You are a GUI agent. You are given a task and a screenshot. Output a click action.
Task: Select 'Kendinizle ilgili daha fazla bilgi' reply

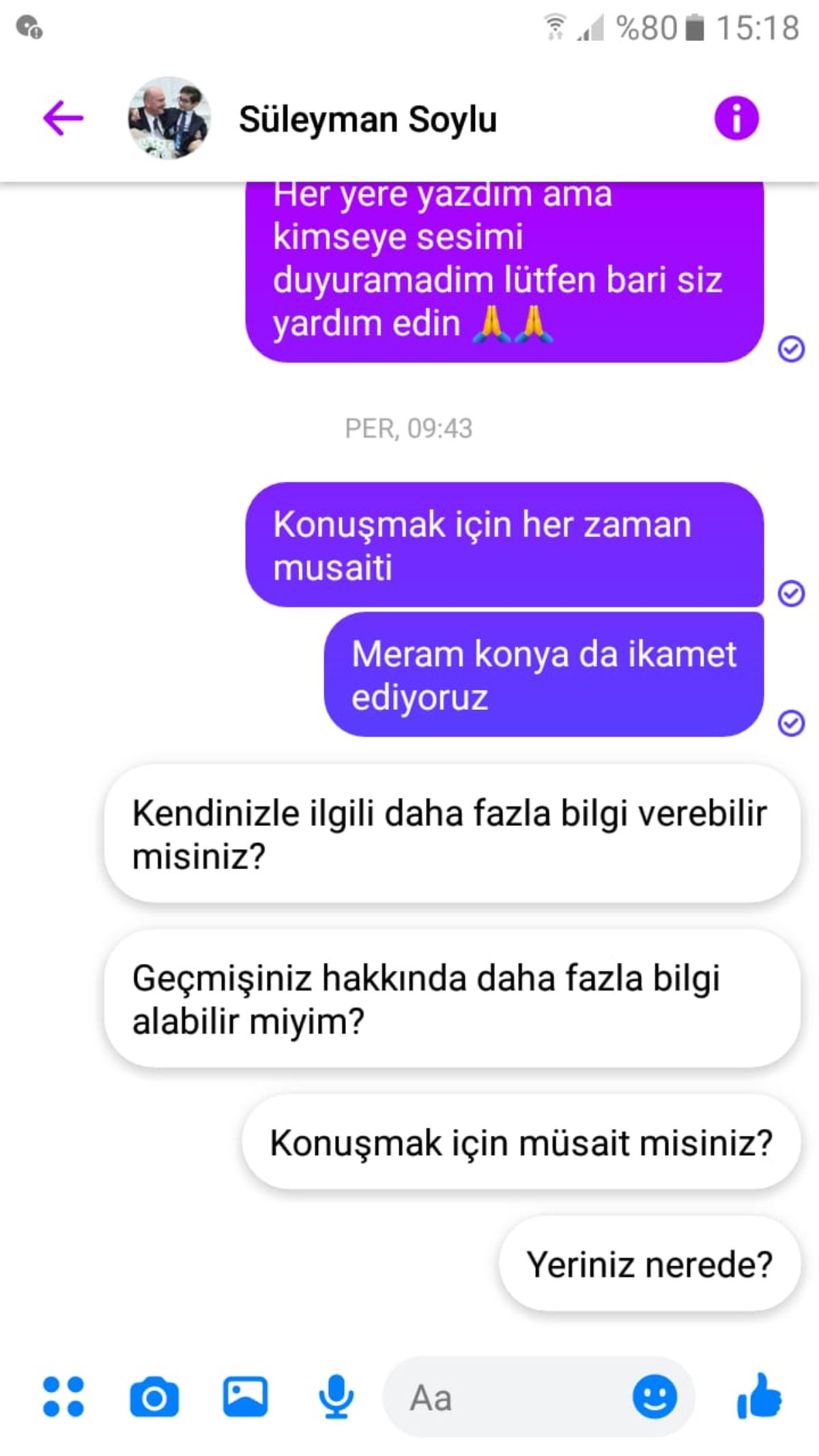[x=451, y=834]
